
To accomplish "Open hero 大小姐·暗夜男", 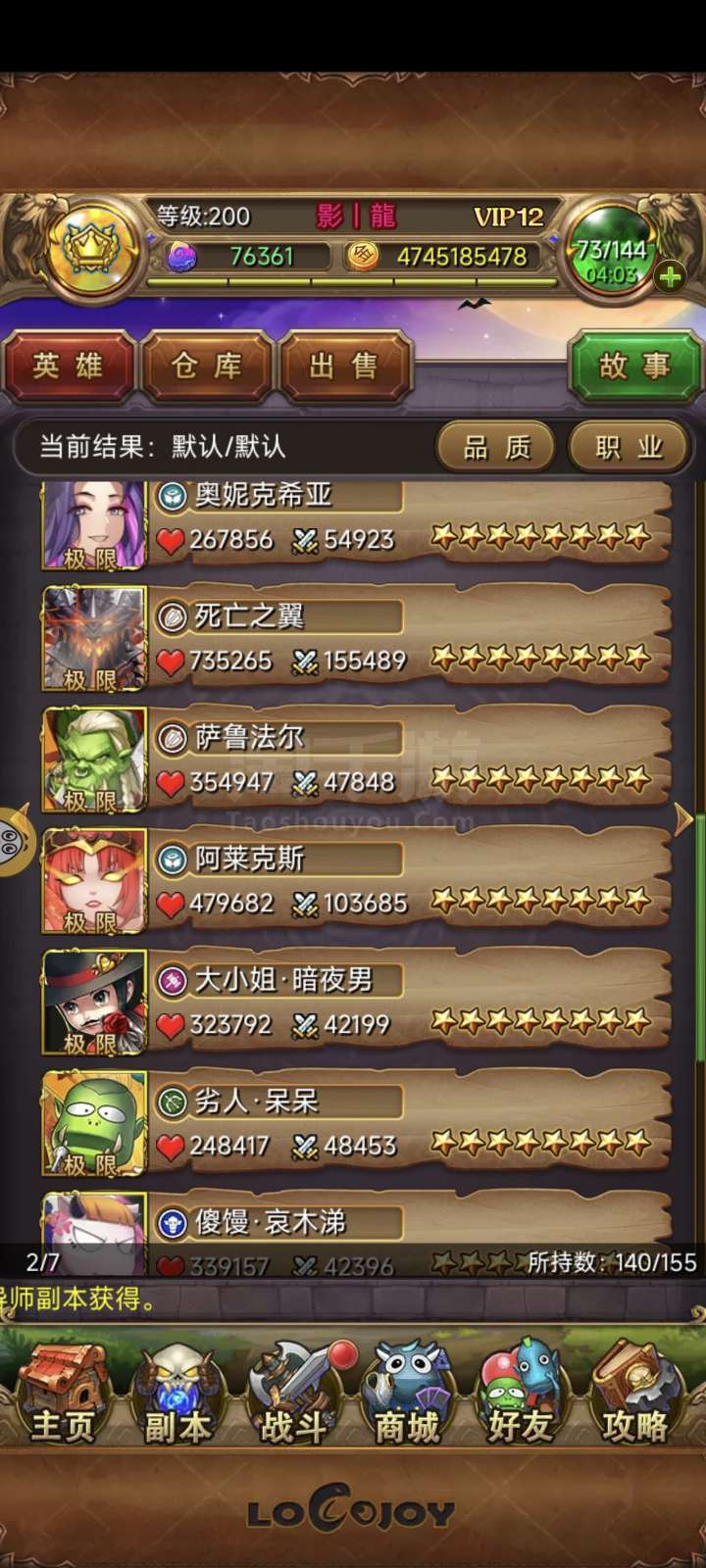I will coord(357,1004).
